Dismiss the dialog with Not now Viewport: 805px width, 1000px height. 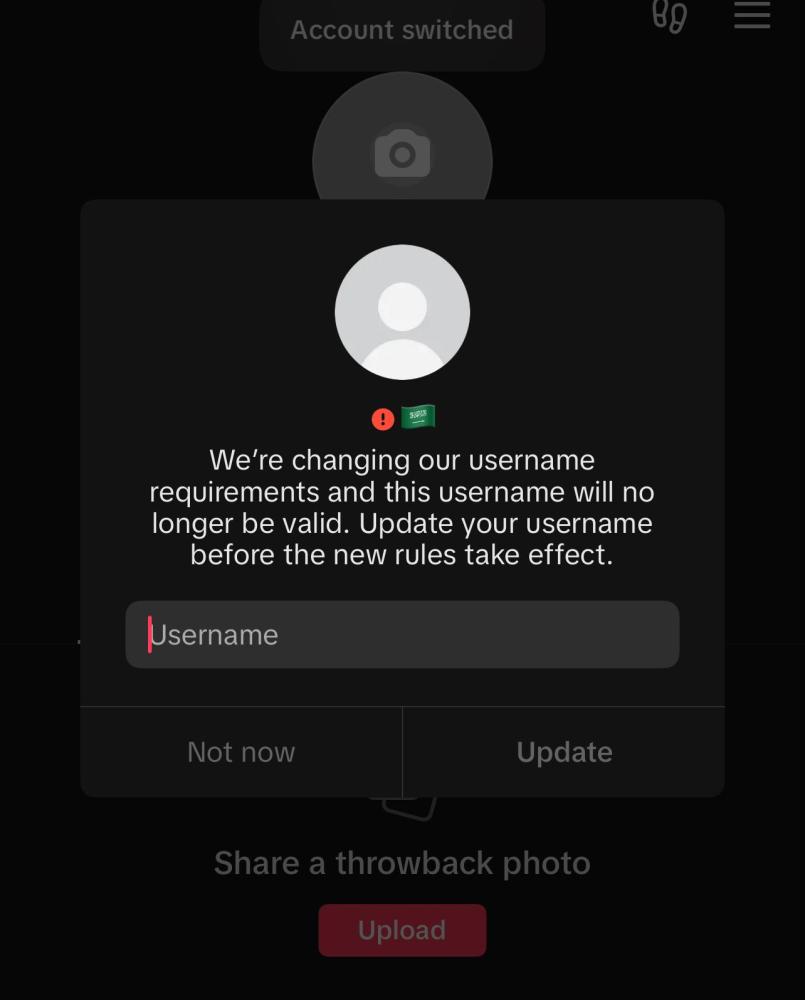pyautogui.click(x=241, y=752)
